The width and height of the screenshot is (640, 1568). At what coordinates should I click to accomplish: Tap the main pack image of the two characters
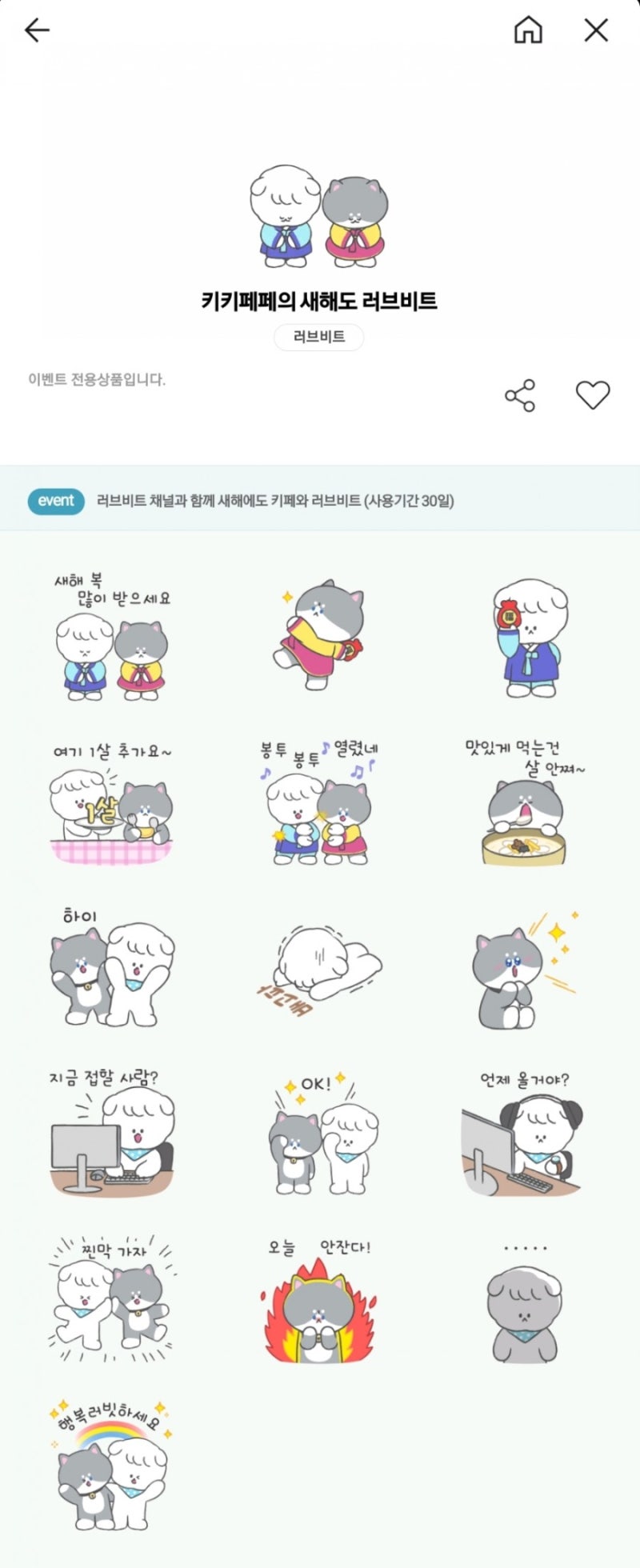pos(318,216)
